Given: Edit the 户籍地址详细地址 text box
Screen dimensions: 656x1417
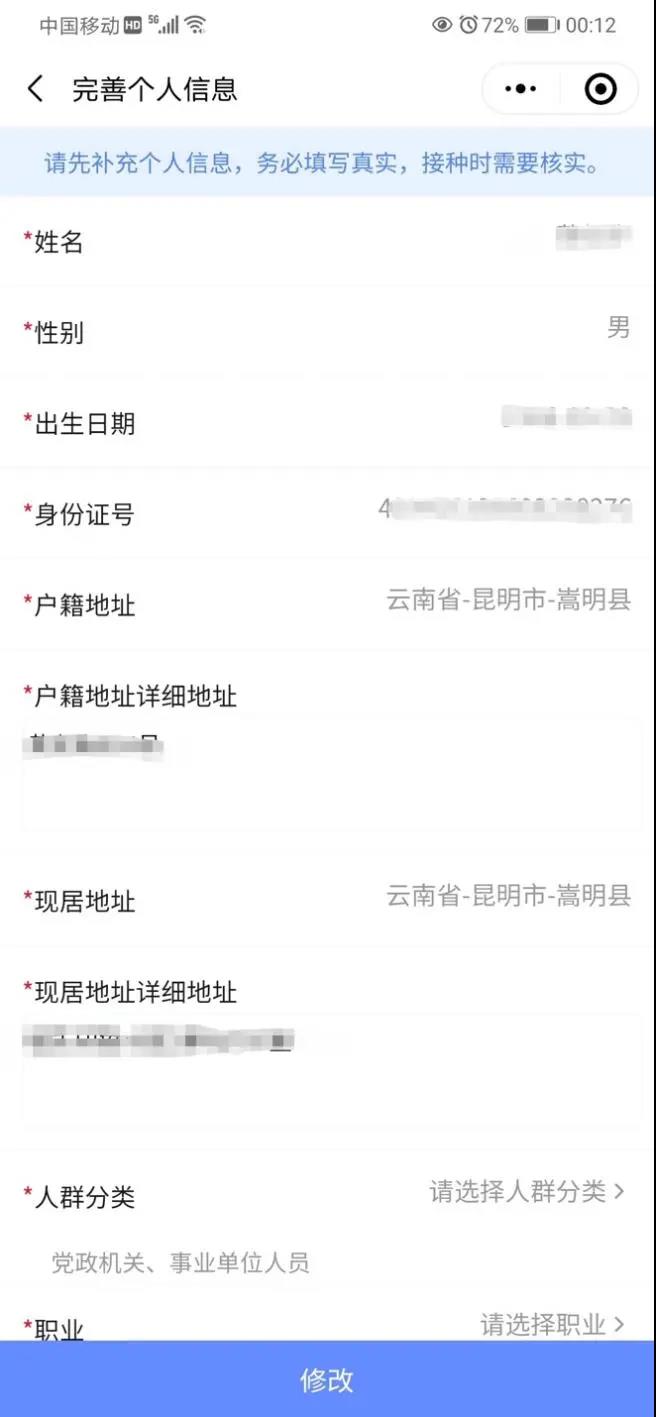Looking at the screenshot, I should click(x=331, y=774).
